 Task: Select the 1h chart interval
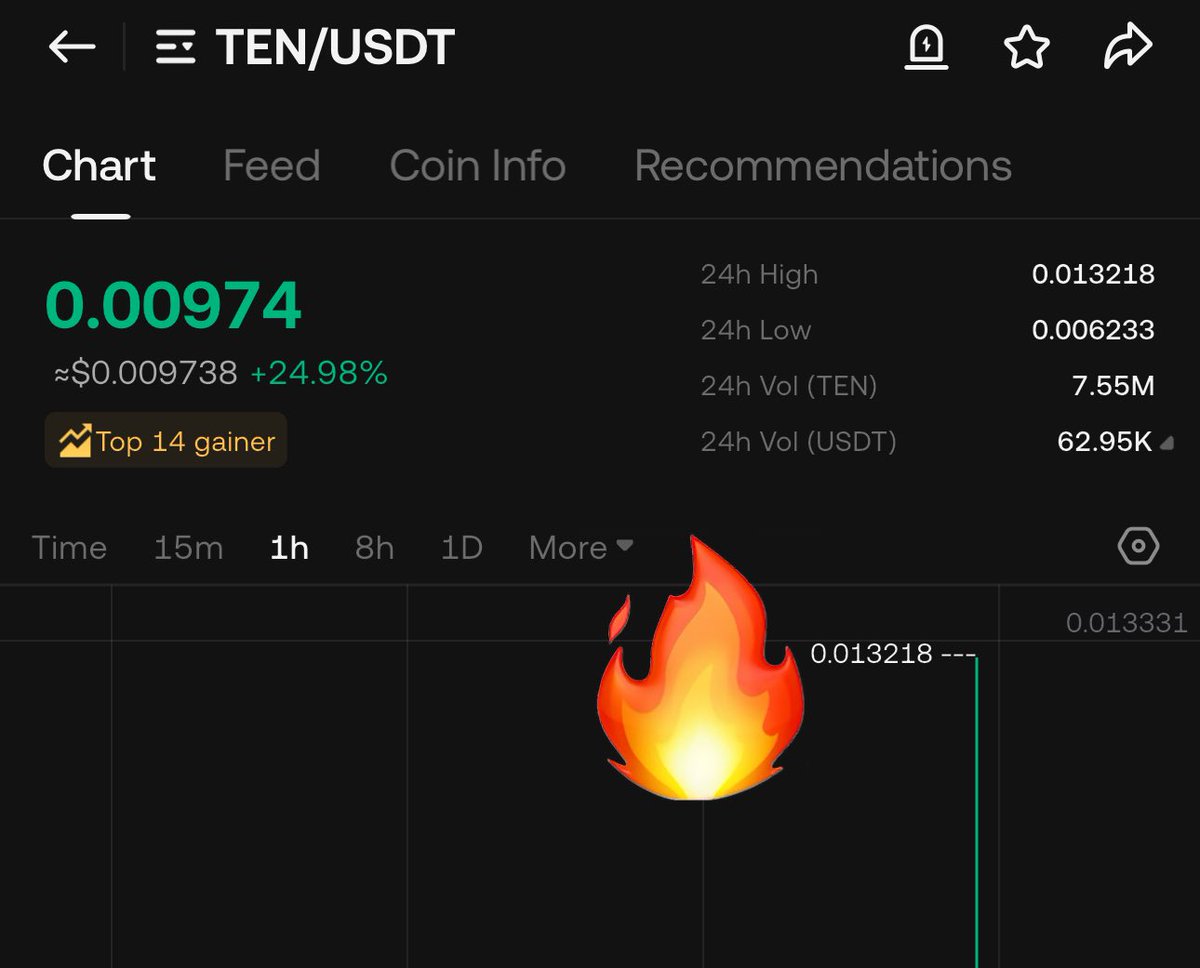click(289, 548)
